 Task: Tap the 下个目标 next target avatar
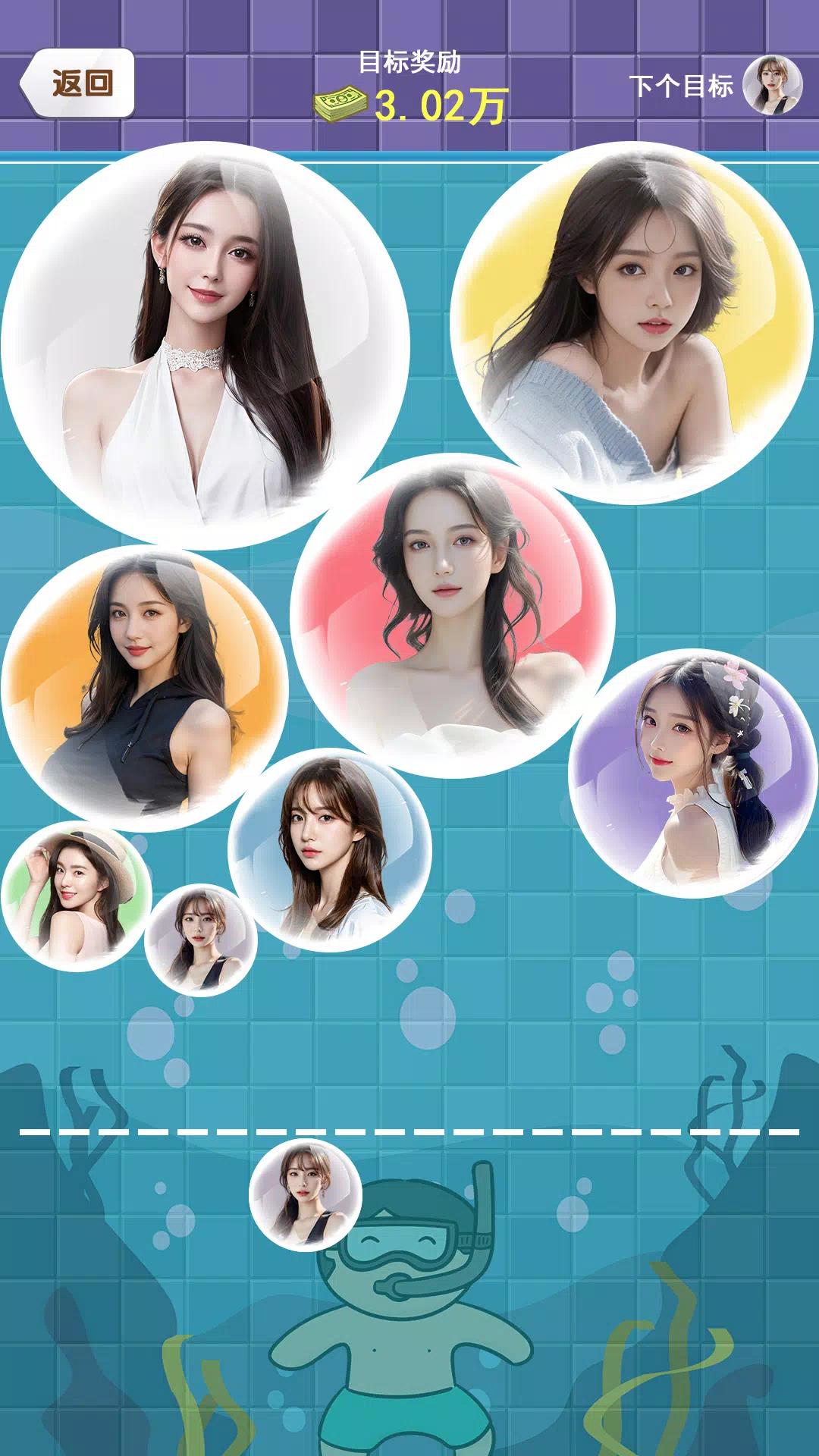(772, 85)
